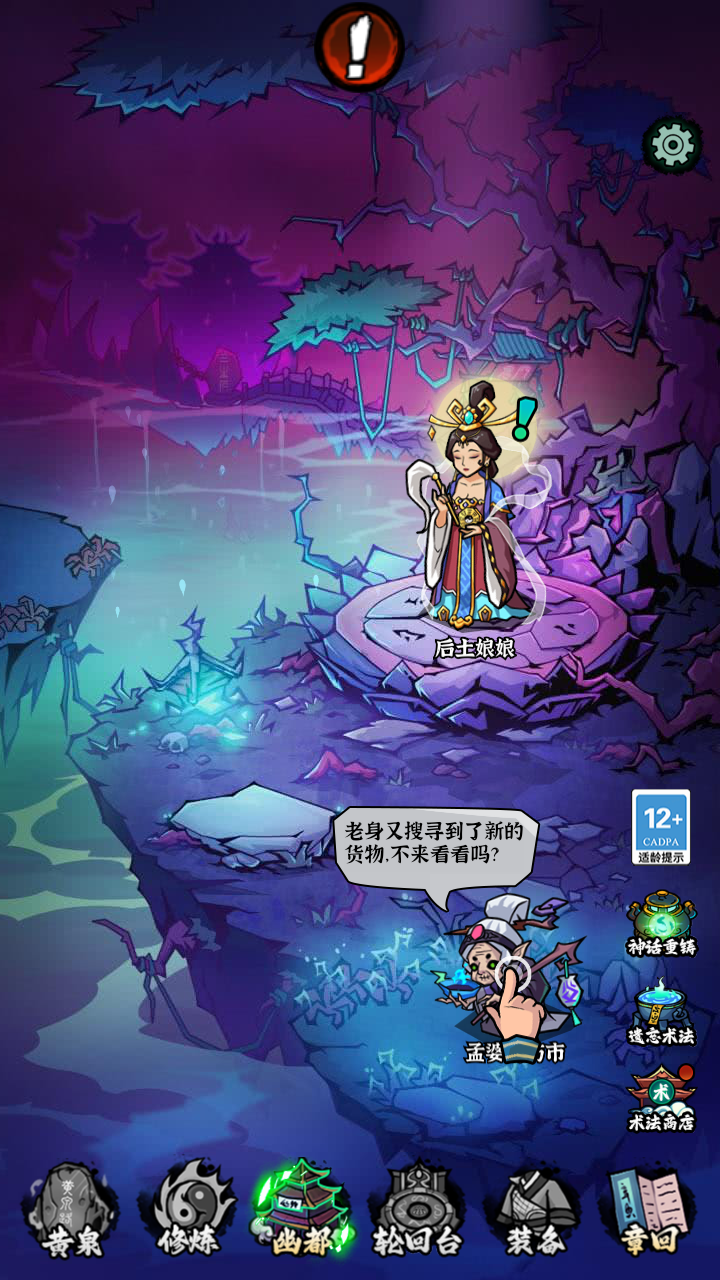This screenshot has width=720, height=1280.
Task: Open the 章回 chapters tab
Action: 648,1210
